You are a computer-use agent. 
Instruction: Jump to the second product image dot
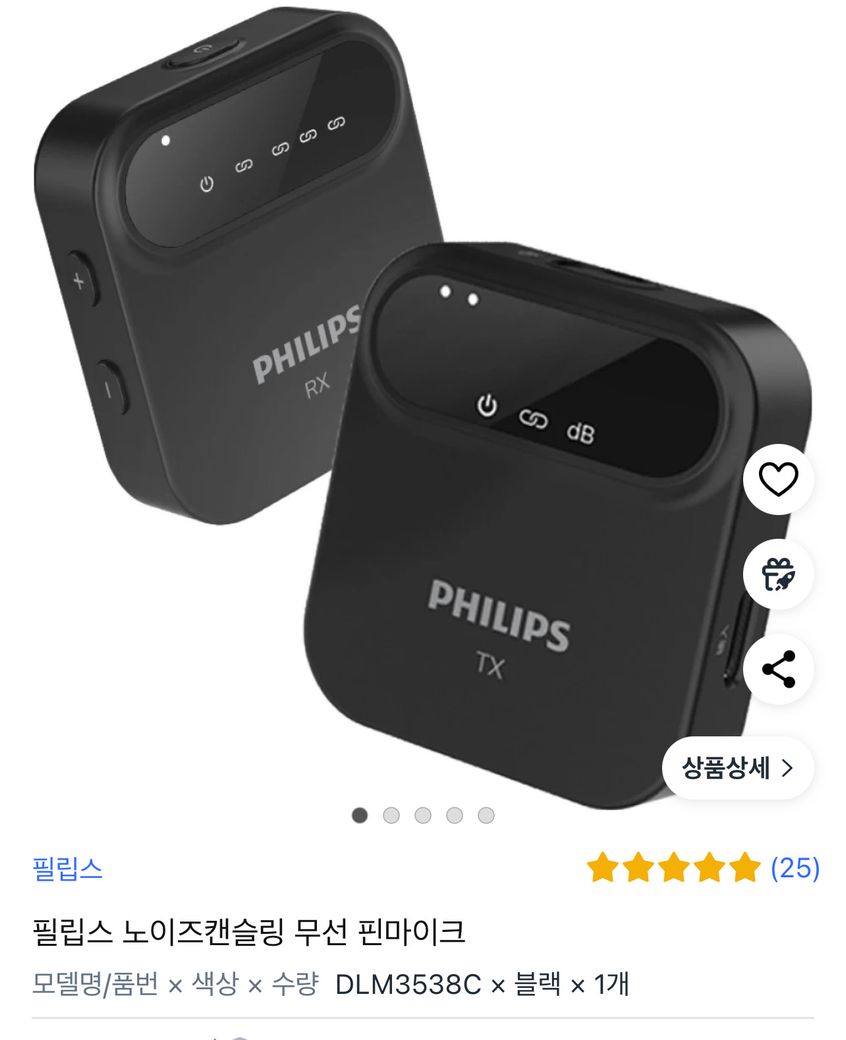point(391,815)
